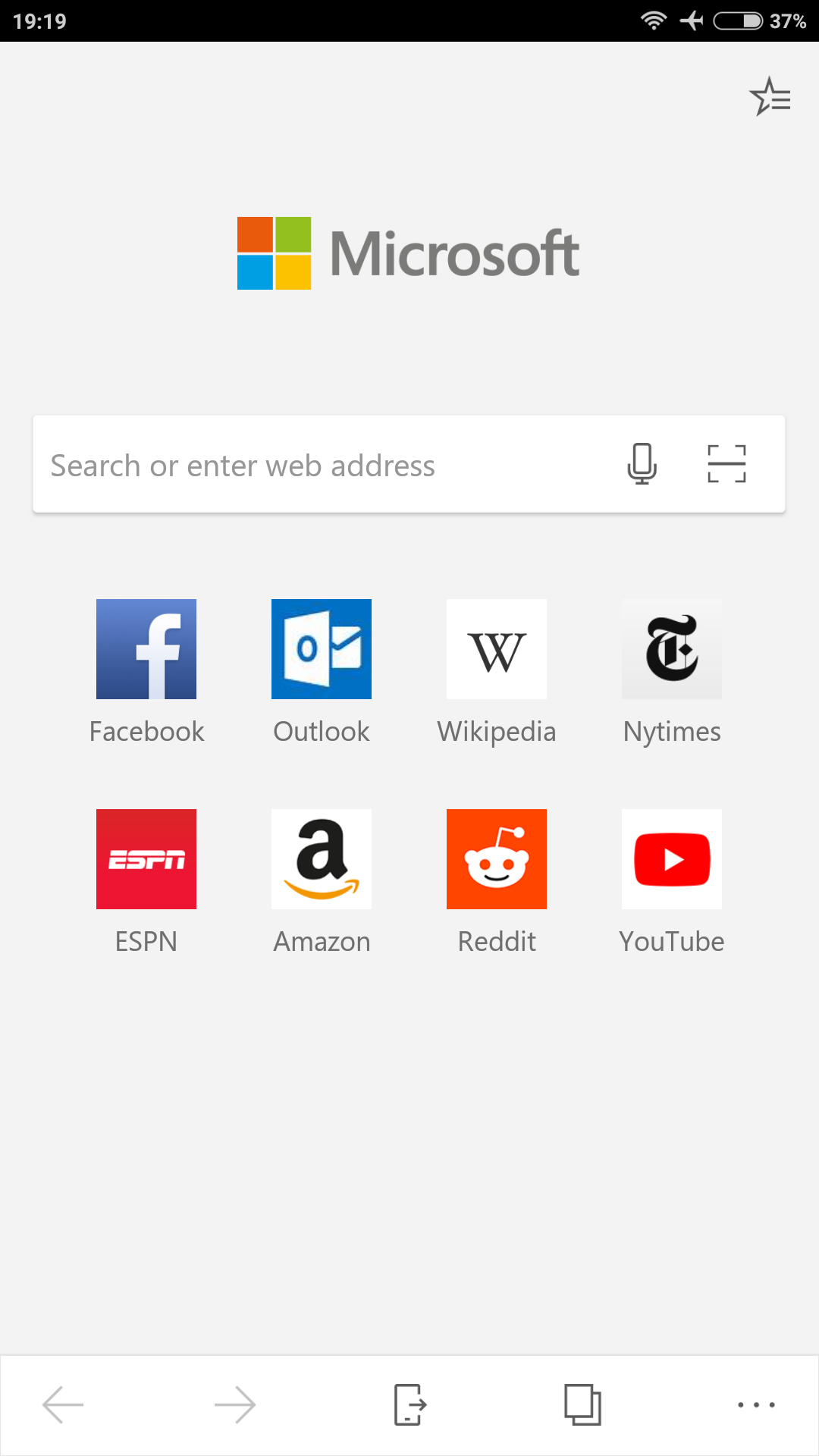Go forward with the right arrow
The image size is (819, 1456).
235,1405
